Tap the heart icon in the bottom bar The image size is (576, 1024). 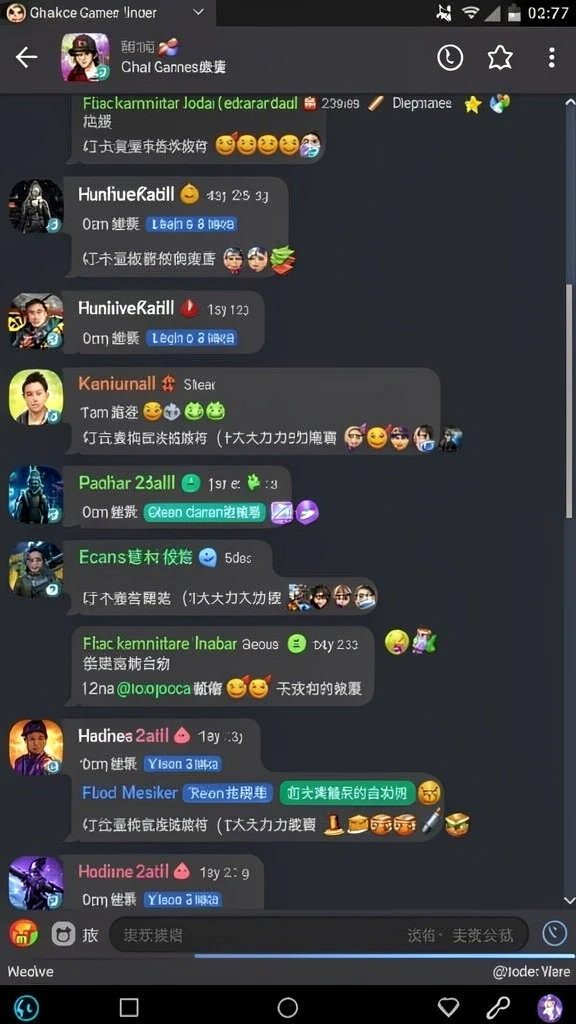click(448, 1007)
